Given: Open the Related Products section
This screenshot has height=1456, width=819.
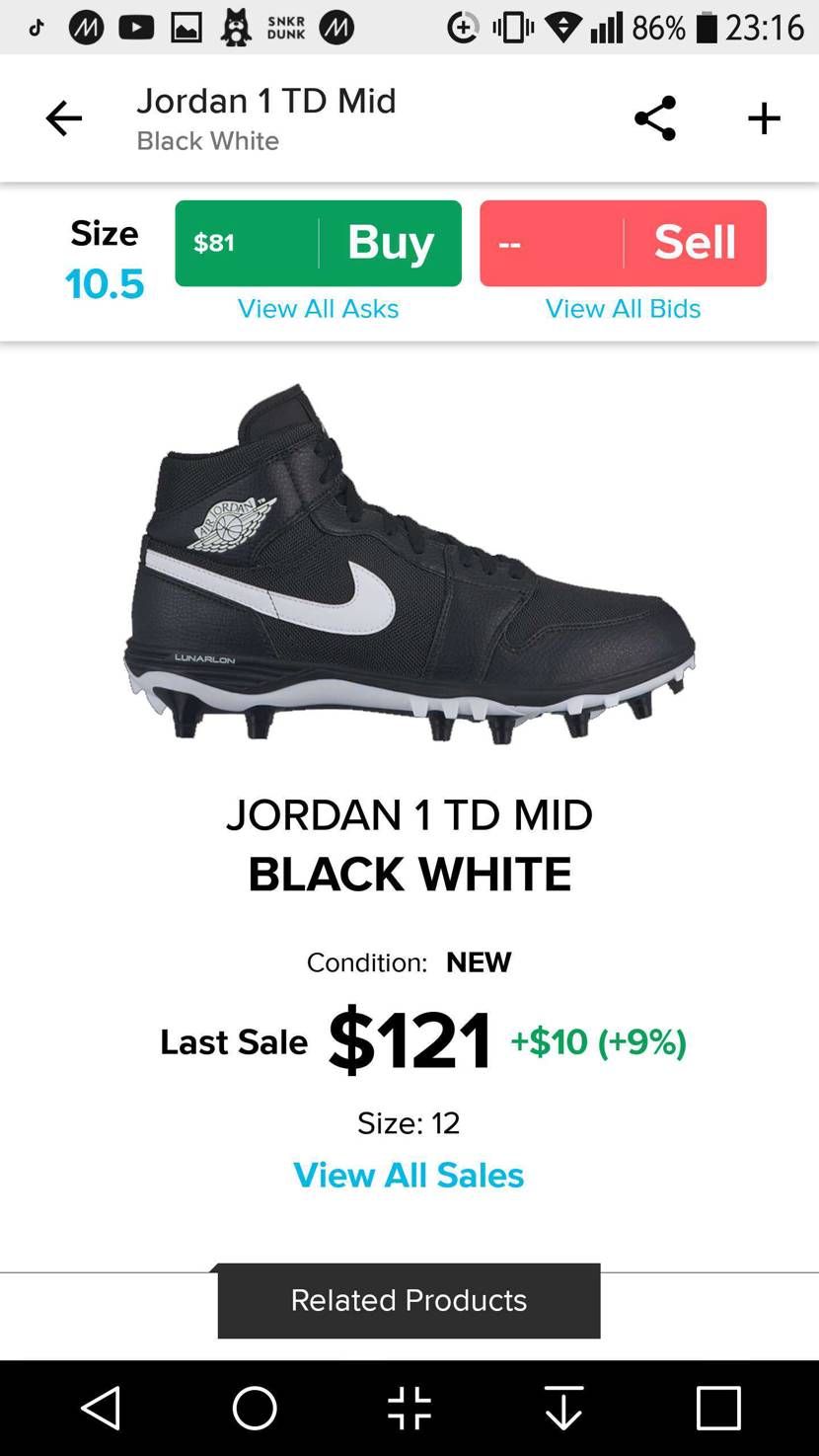Looking at the screenshot, I should [x=409, y=1300].
